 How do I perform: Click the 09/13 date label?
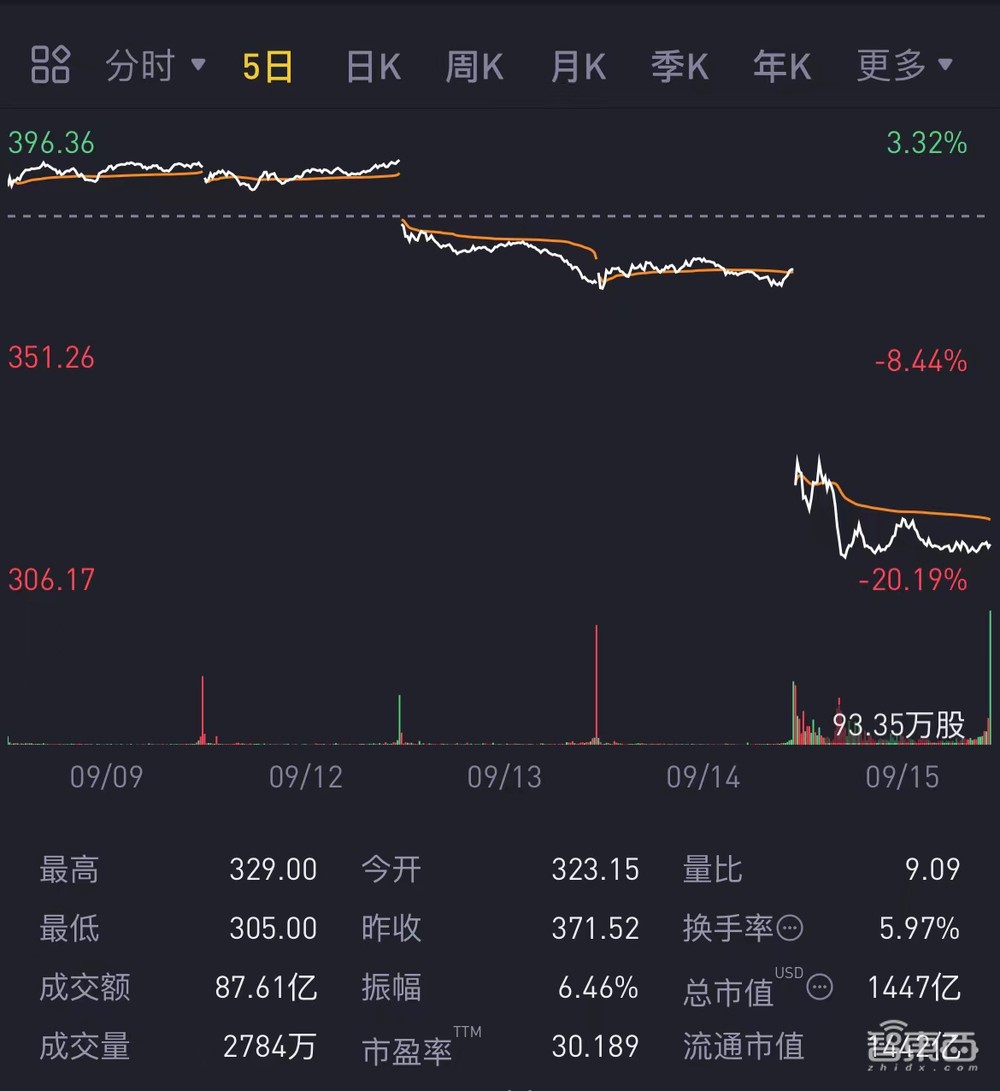504,777
